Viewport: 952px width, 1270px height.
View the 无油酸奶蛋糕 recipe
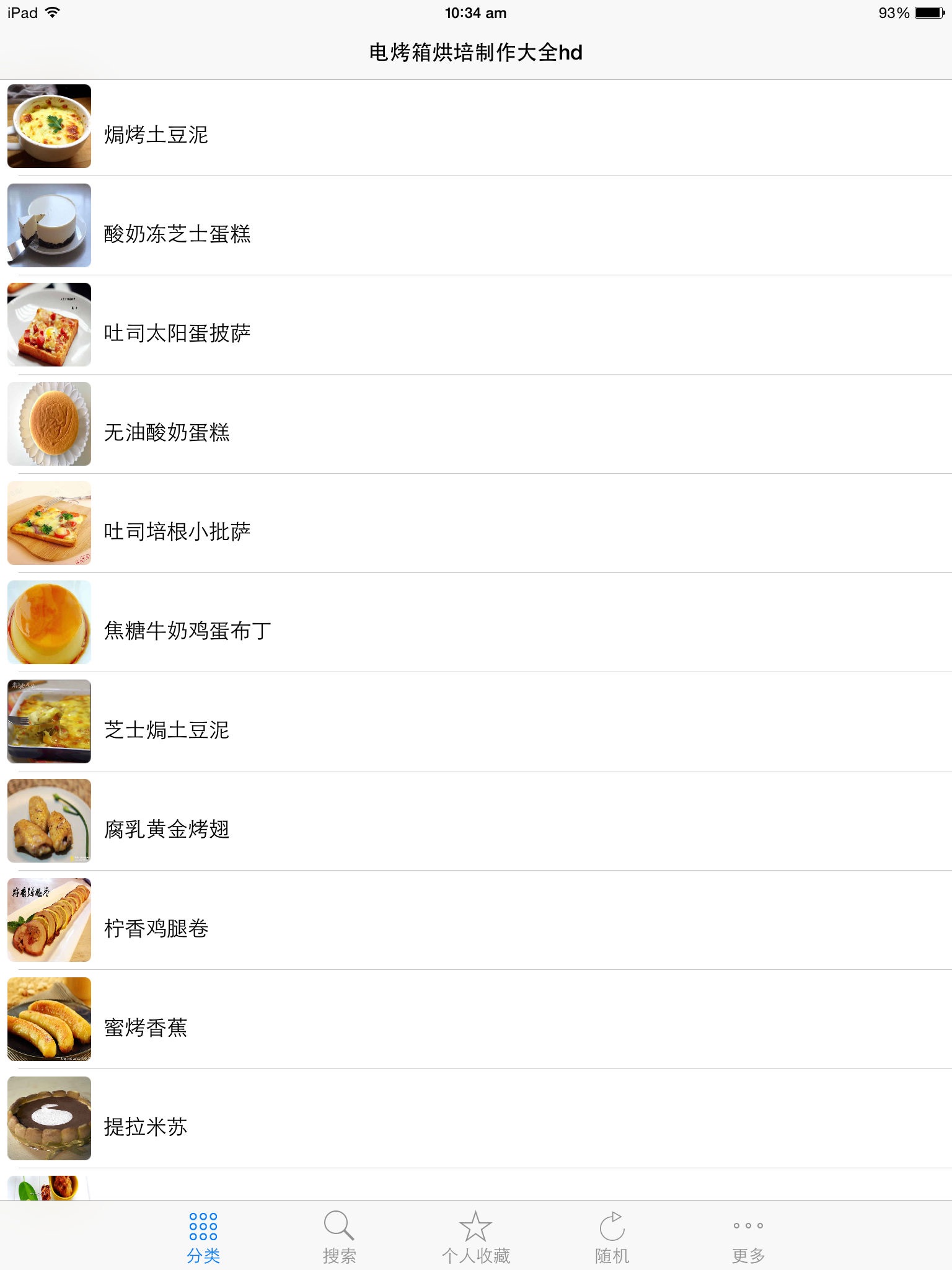pos(166,432)
